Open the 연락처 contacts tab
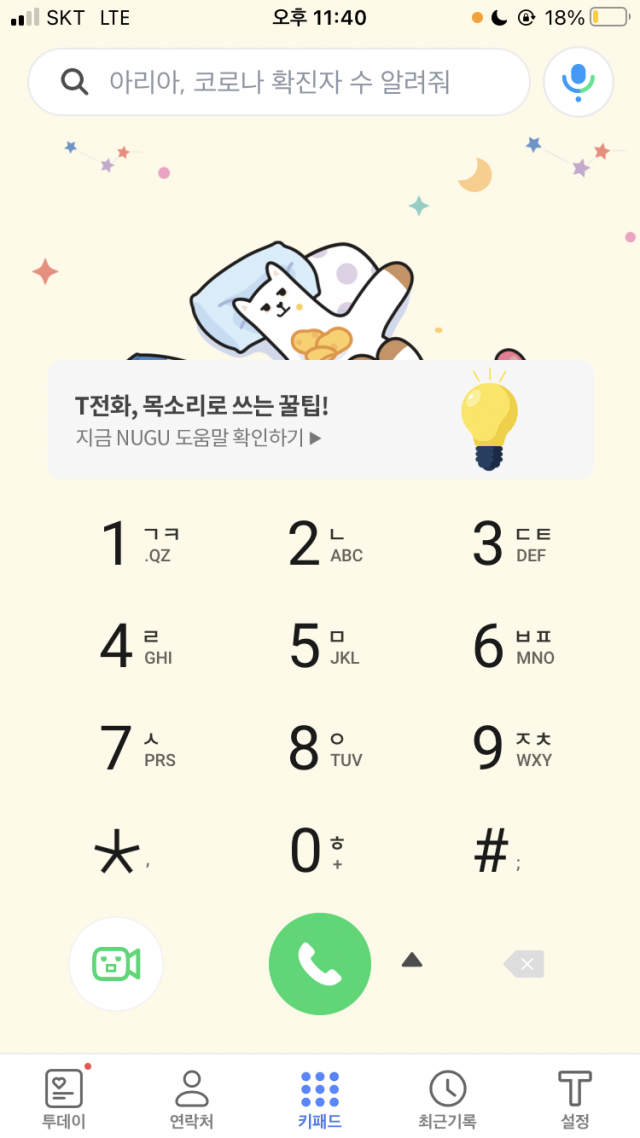 pos(191,1096)
